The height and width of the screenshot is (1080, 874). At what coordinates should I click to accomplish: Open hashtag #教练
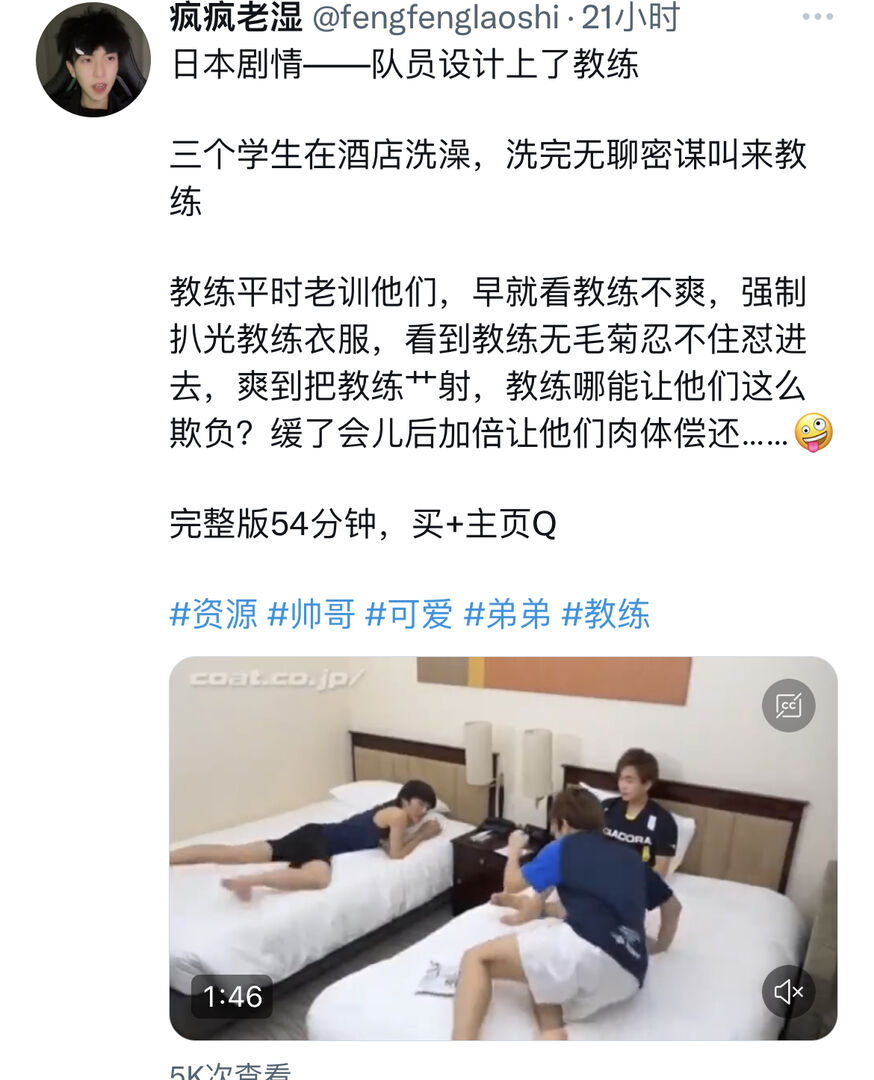[605, 613]
